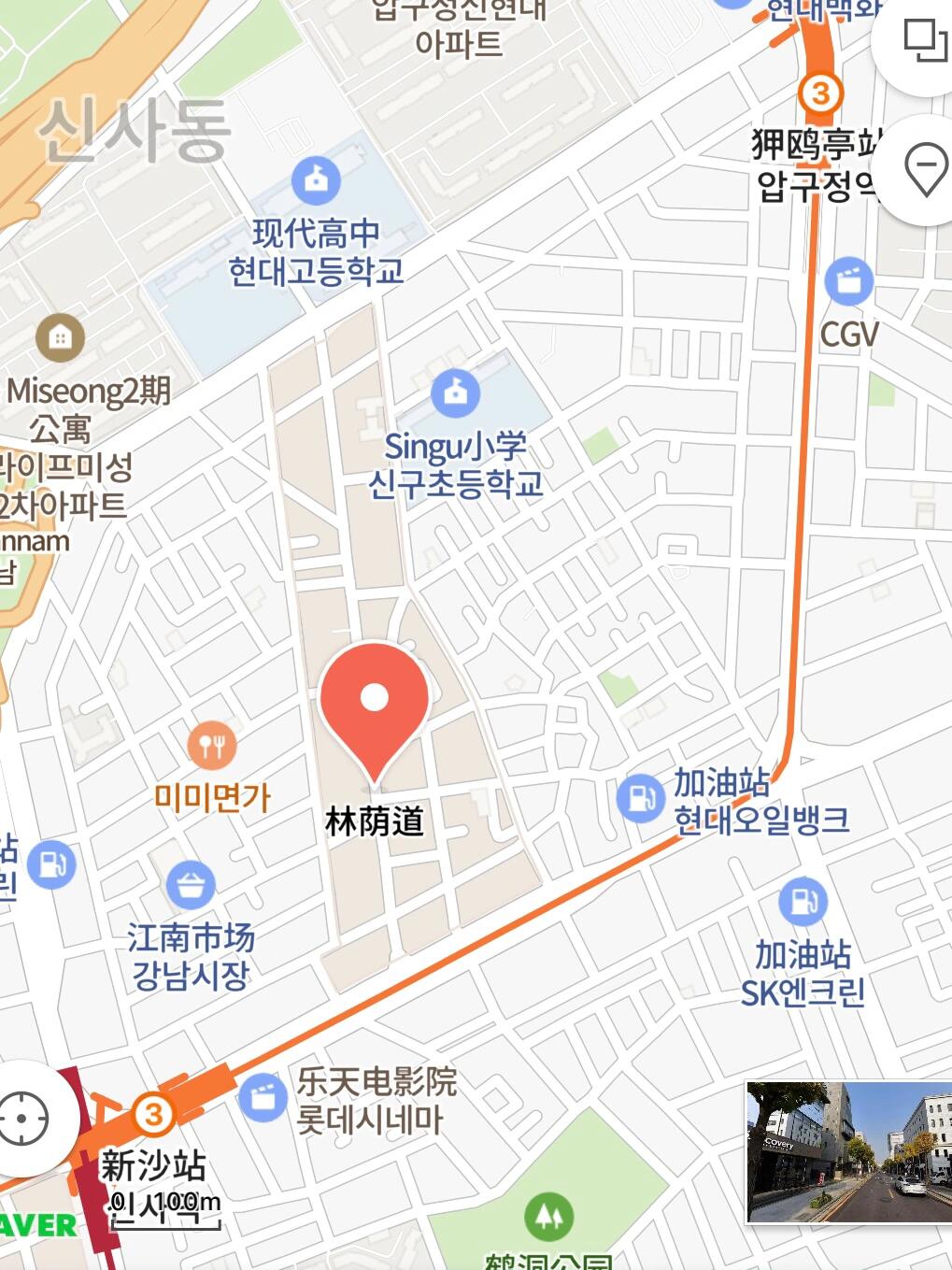The image size is (952, 1270).
Task: Open the street view thumbnail
Action: (847, 1151)
